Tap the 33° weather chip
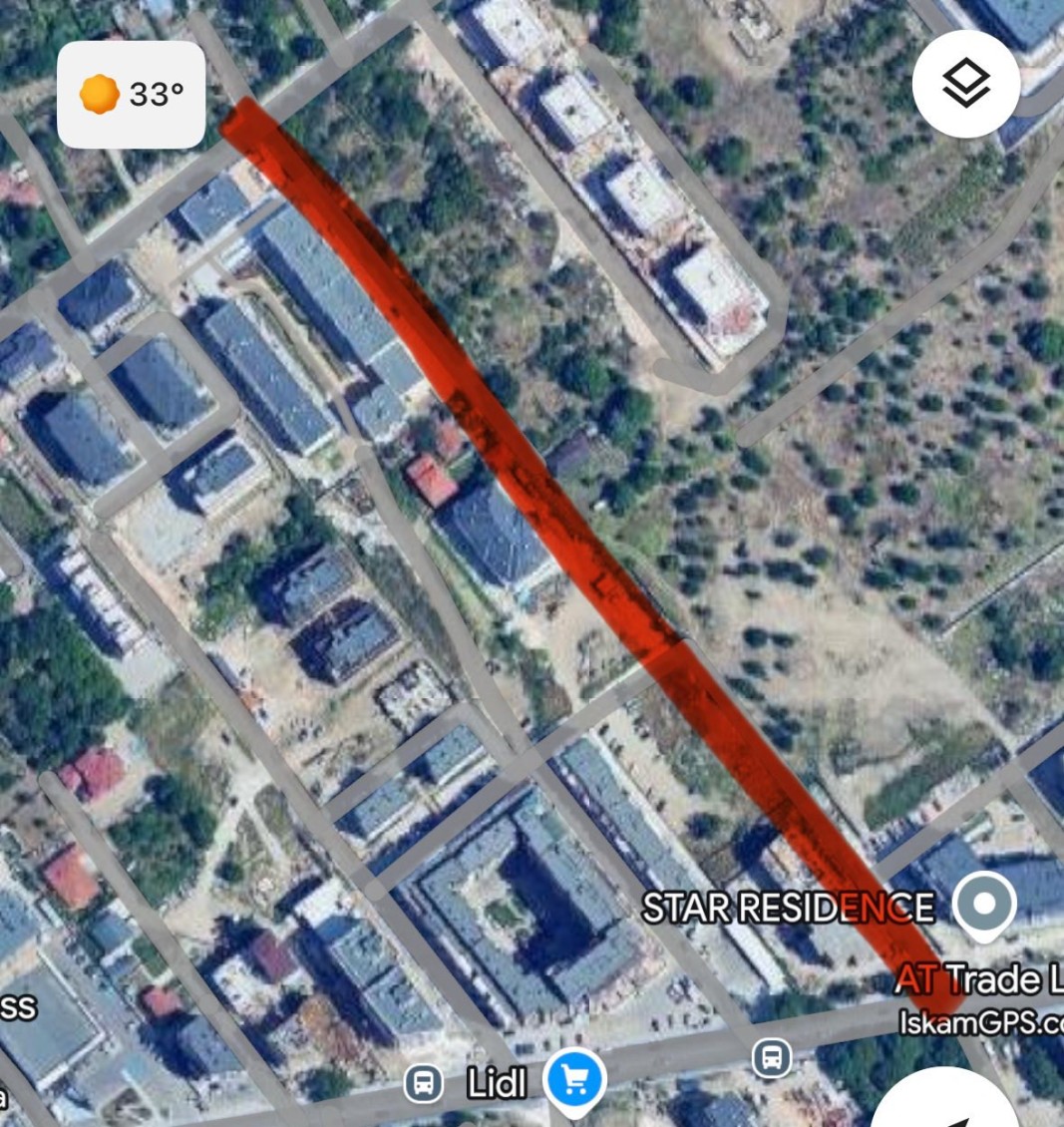The height and width of the screenshot is (1127, 1064). click(x=132, y=95)
